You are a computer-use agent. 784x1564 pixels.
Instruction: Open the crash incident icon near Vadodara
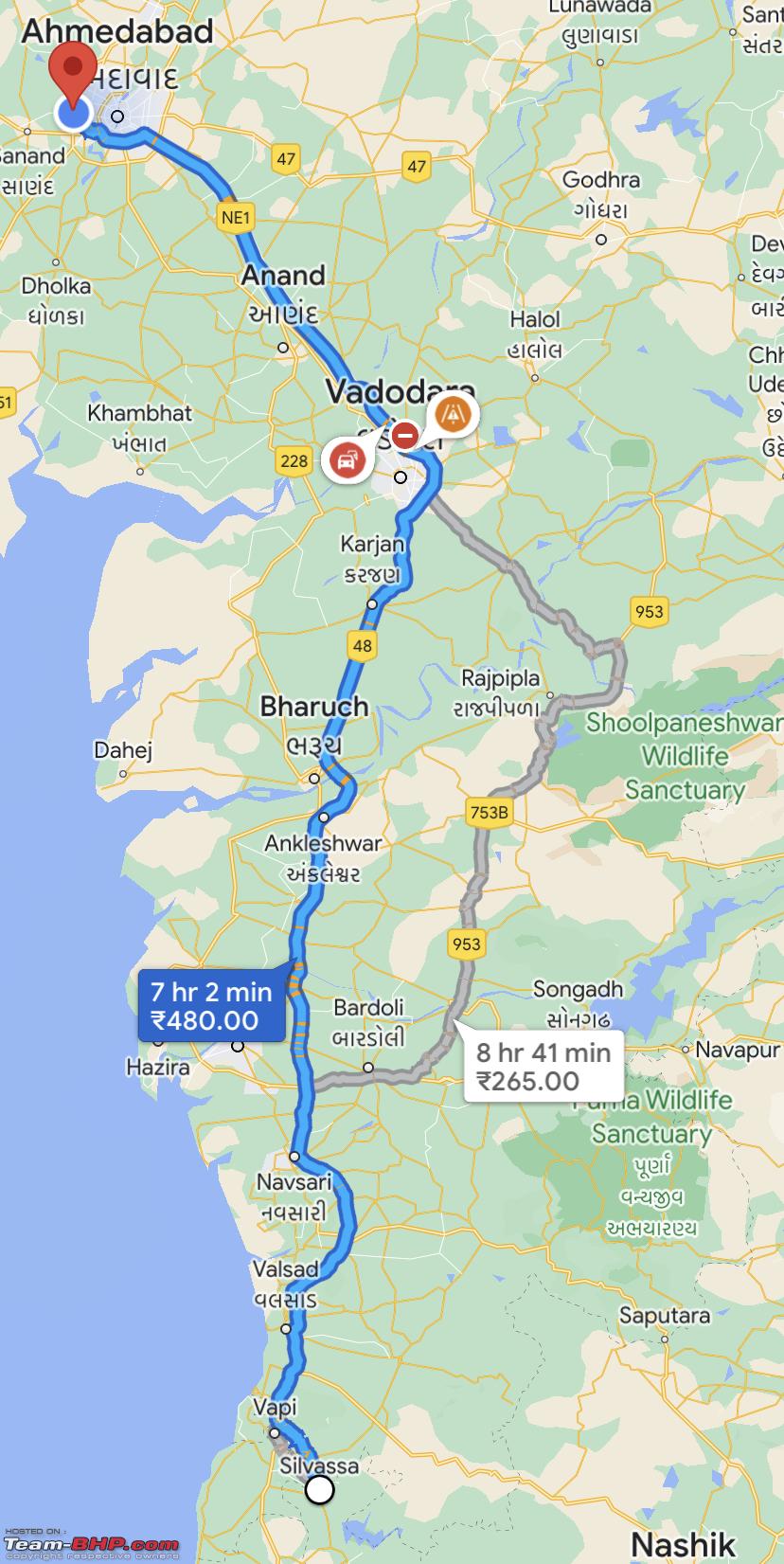click(347, 461)
